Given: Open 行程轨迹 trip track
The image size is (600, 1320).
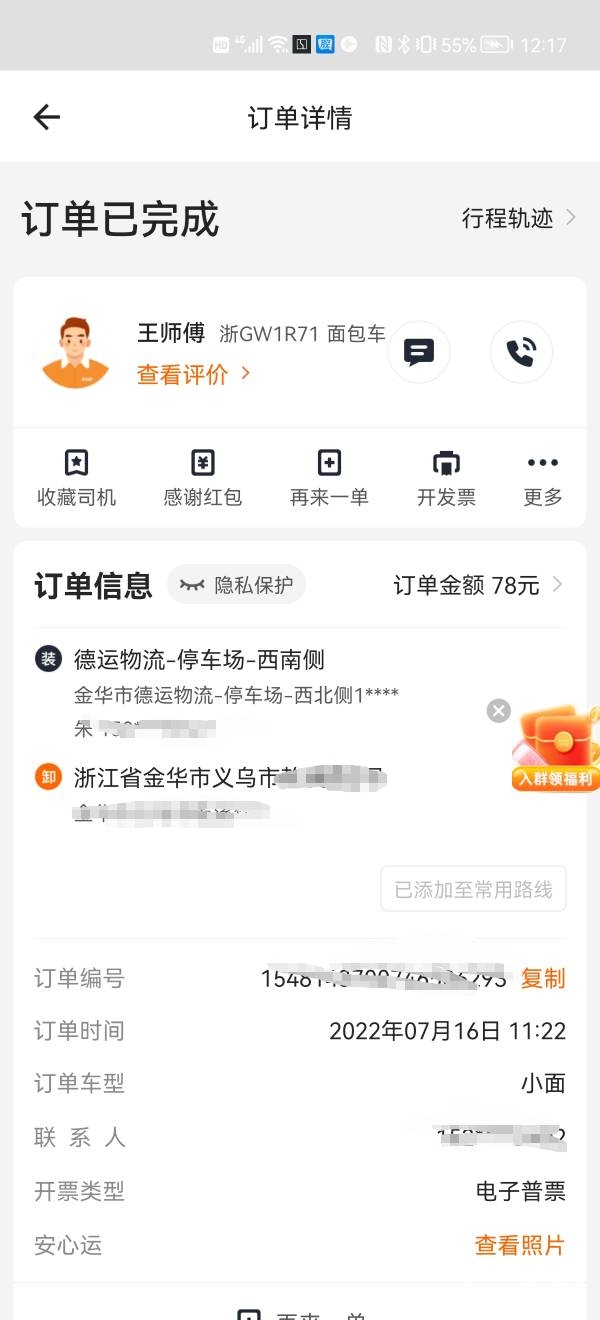Looking at the screenshot, I should [518, 218].
